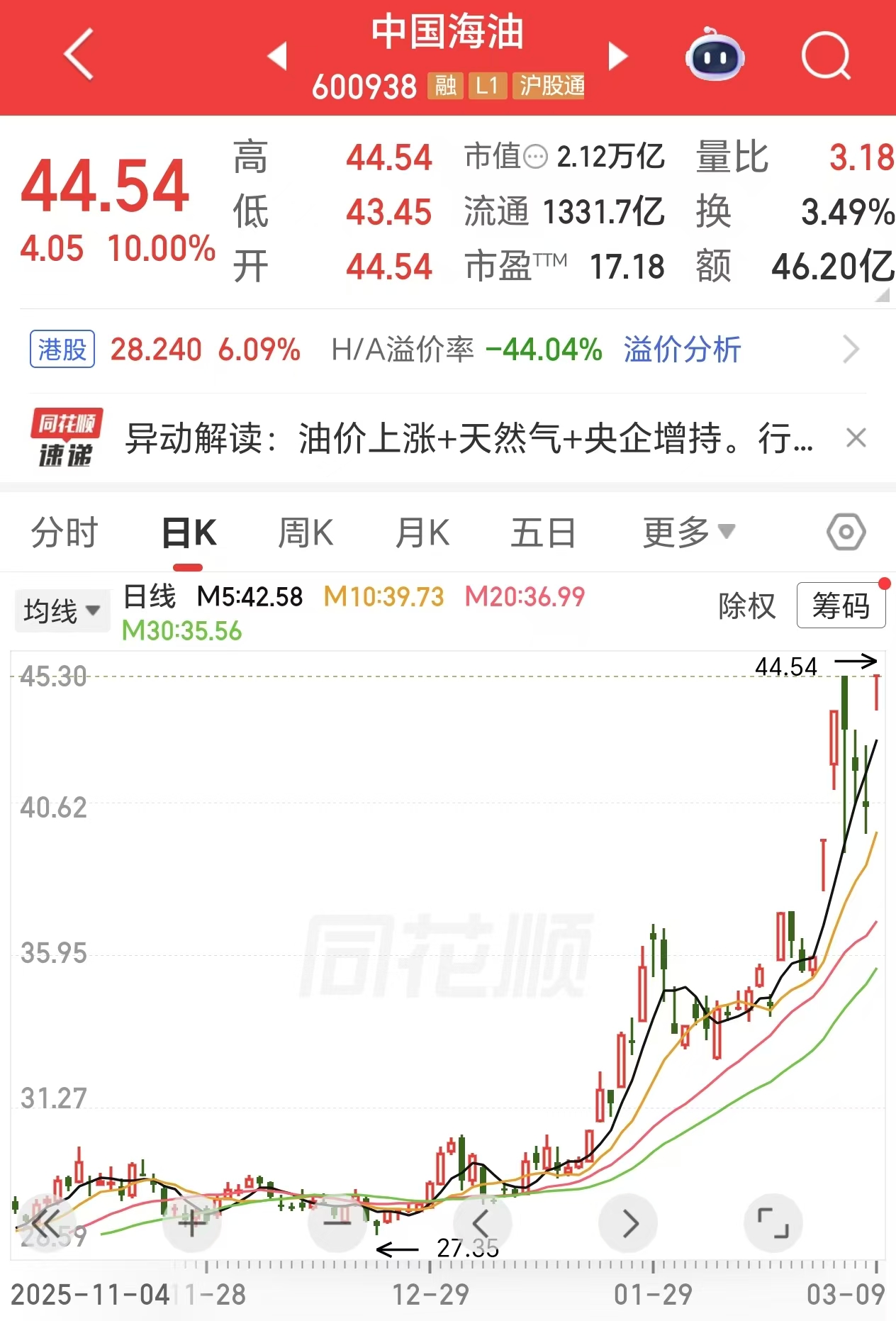Screen dimensions: 896x1321
Task: Tap the 除权 adjustment option
Action: [x=746, y=606]
